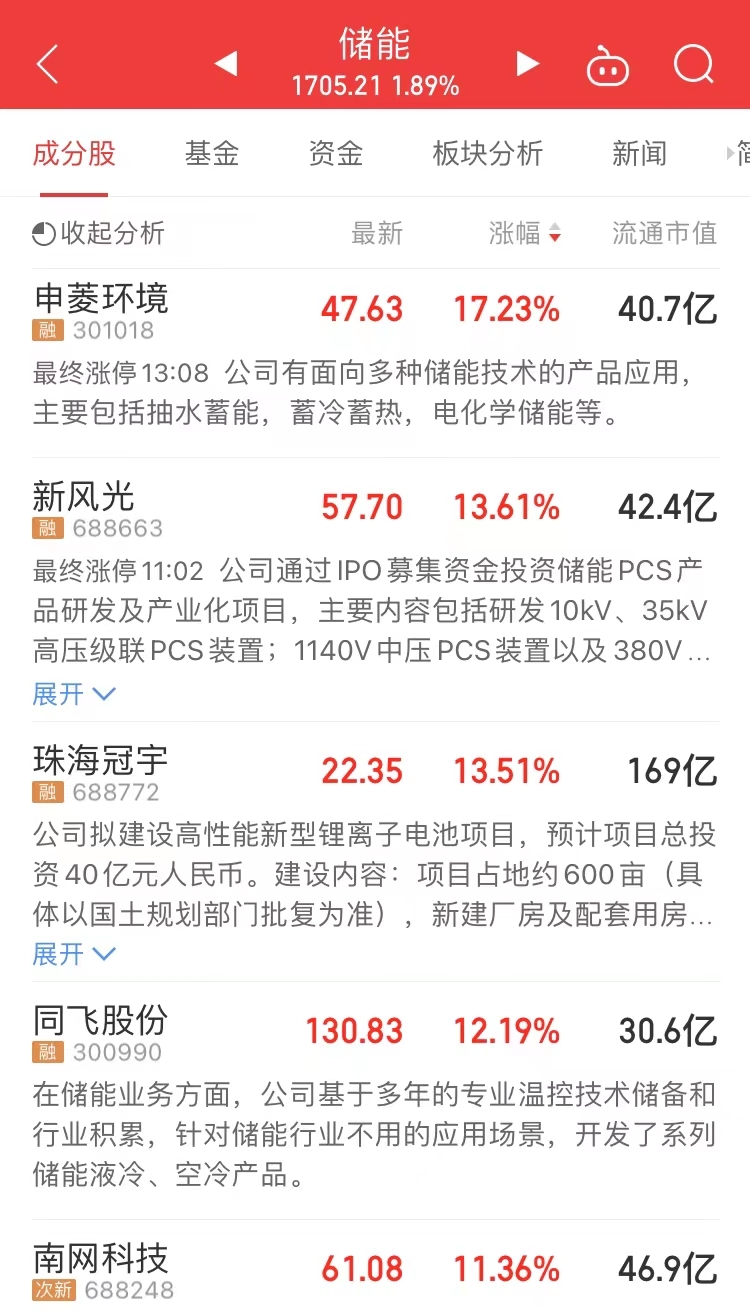750x1311 pixels.
Task: Sort the list by 涨幅
Action: 525,234
